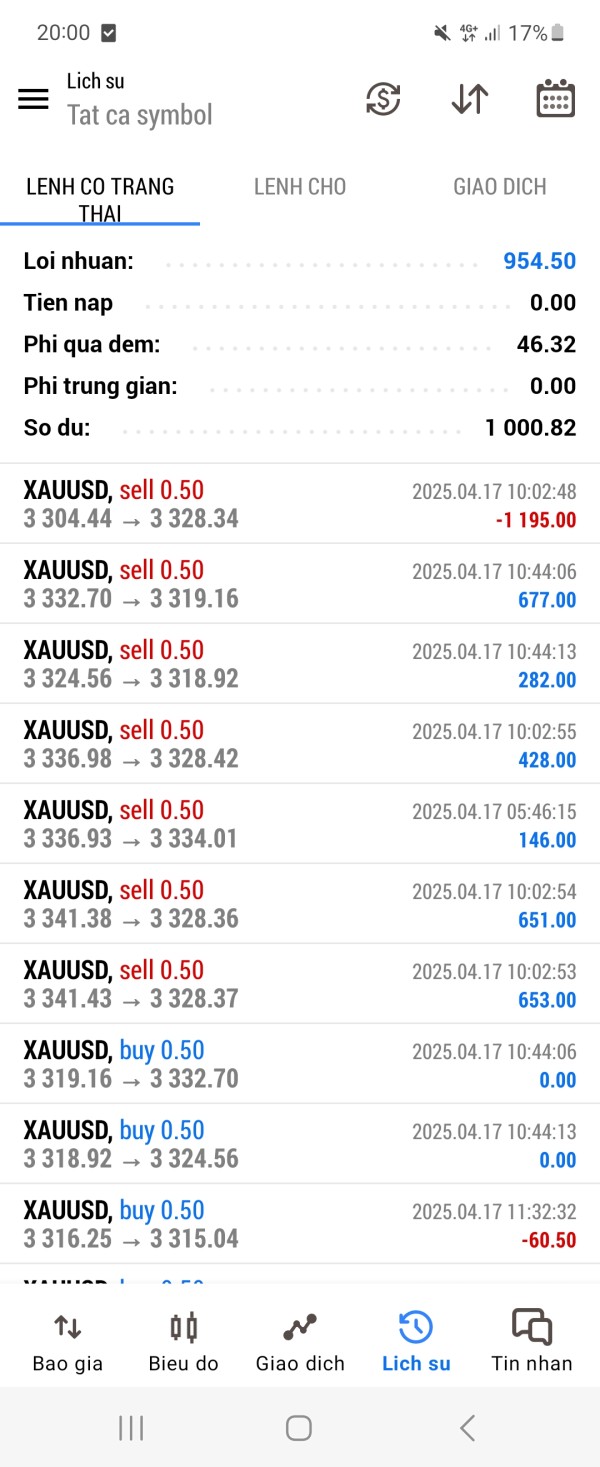Open the hamburger drawer menu
The image size is (600, 1467).
(33, 99)
